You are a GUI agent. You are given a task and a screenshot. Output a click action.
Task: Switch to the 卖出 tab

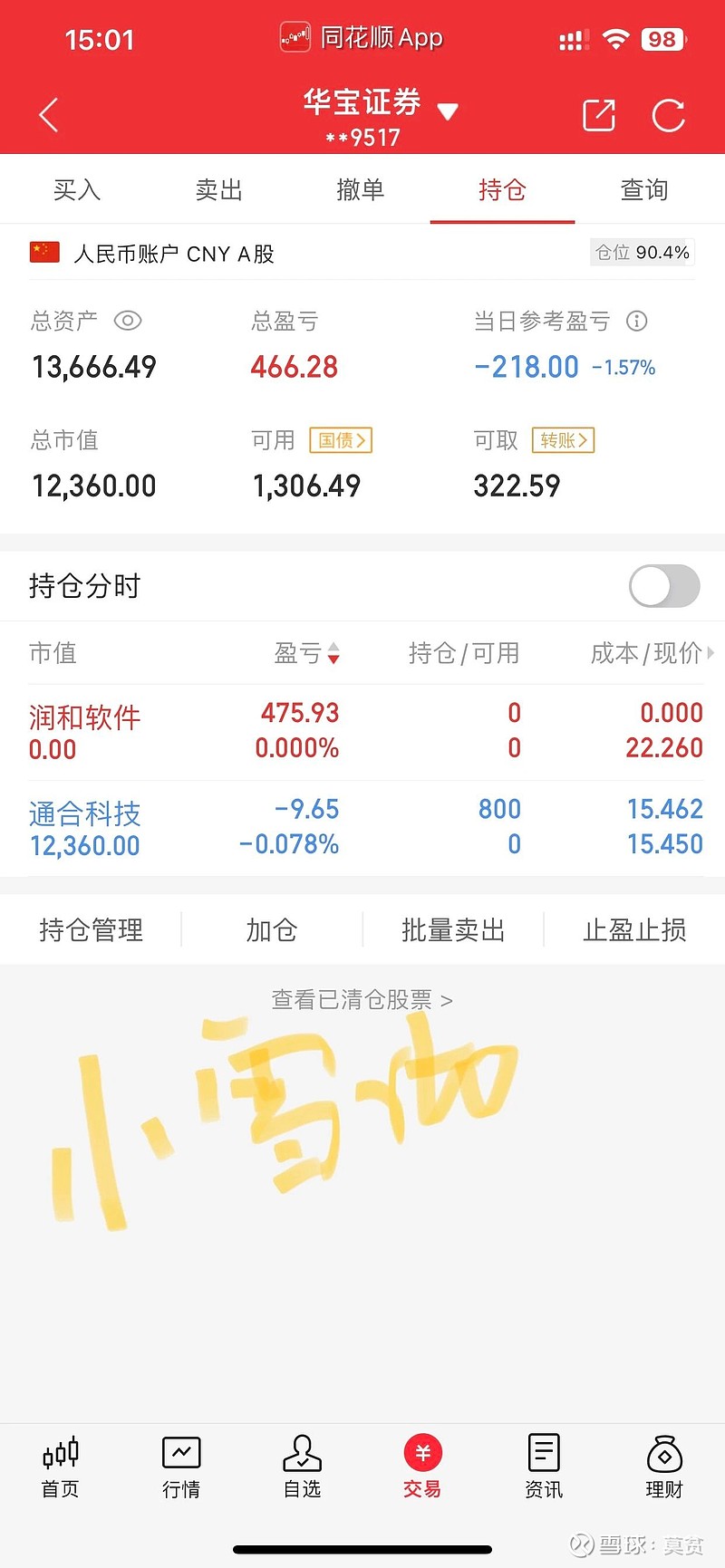coord(219,189)
